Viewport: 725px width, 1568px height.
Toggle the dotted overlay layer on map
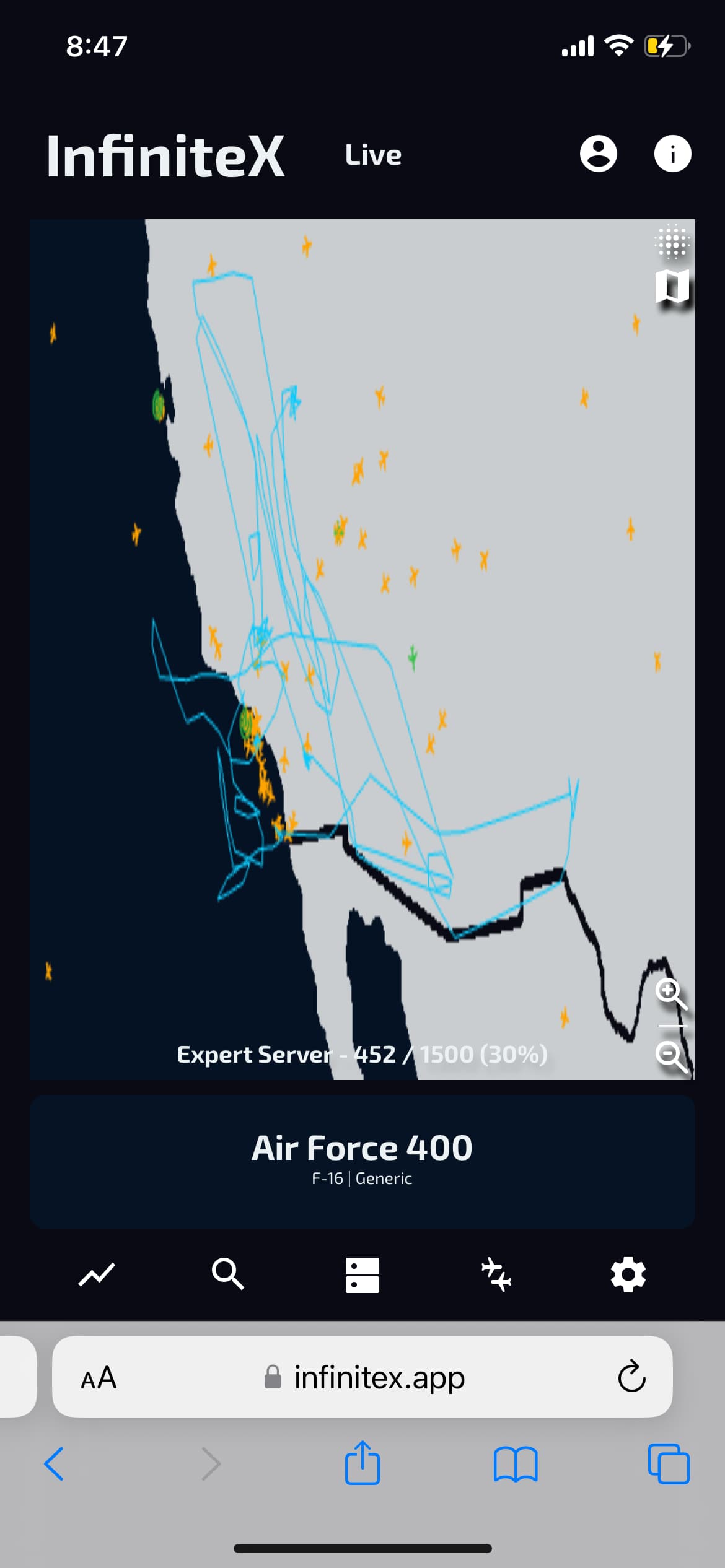click(x=672, y=242)
